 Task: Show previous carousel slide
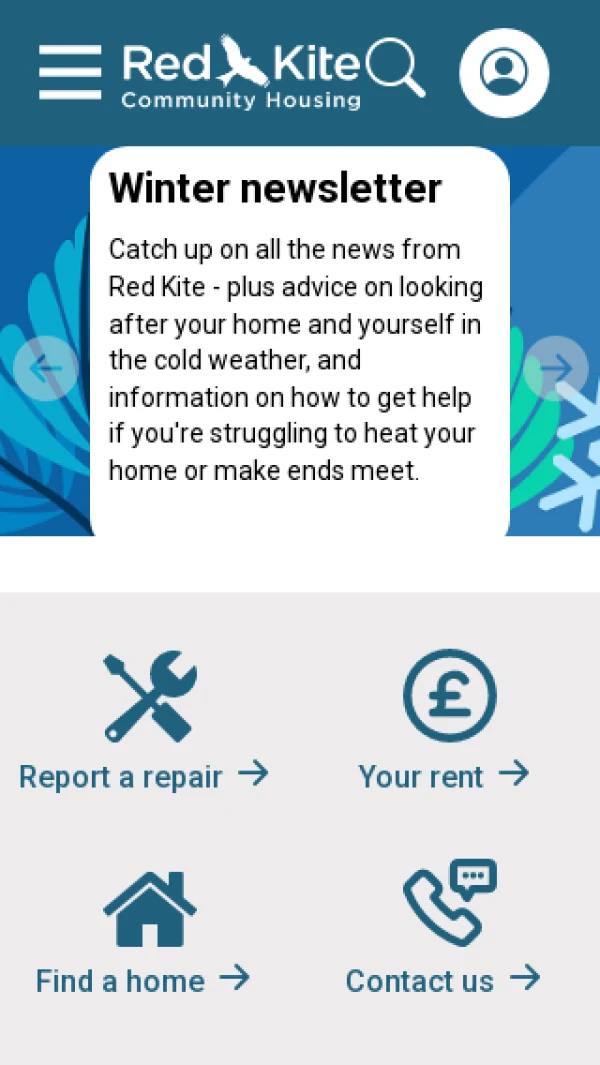(x=46, y=368)
